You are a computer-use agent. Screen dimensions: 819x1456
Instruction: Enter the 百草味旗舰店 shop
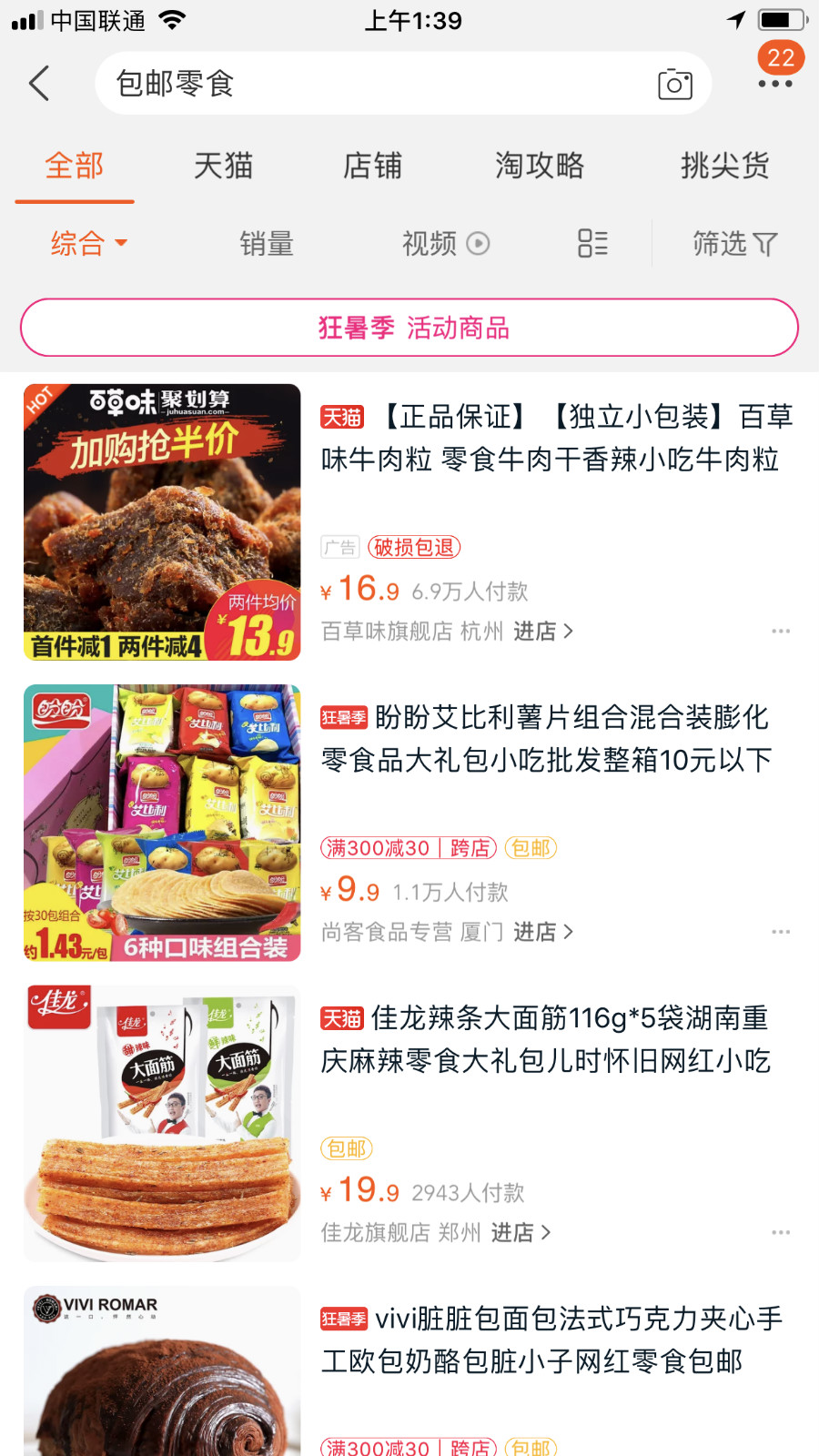[543, 632]
